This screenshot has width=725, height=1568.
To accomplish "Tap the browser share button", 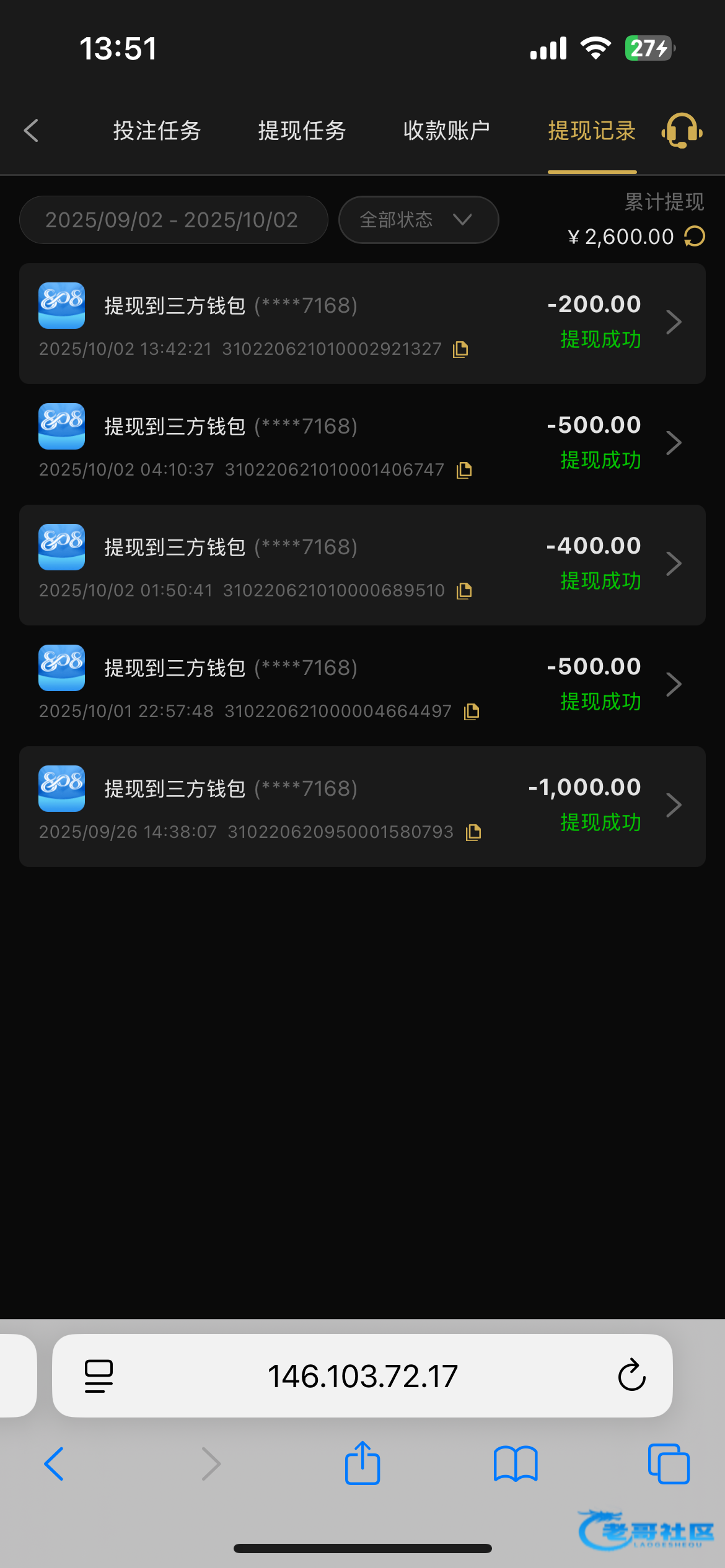I will [x=362, y=1464].
